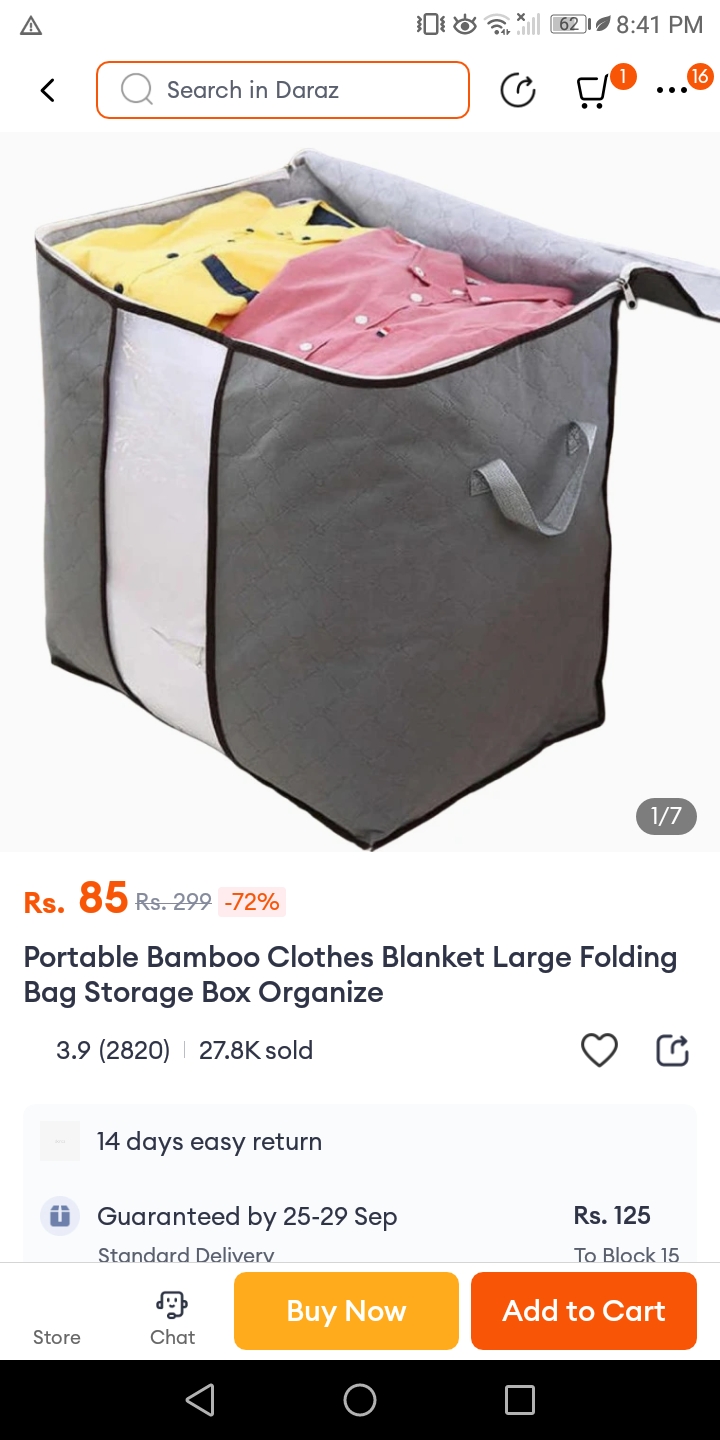This screenshot has width=720, height=1440.
Task: Open the three-dot overflow menu
Action: click(x=672, y=90)
